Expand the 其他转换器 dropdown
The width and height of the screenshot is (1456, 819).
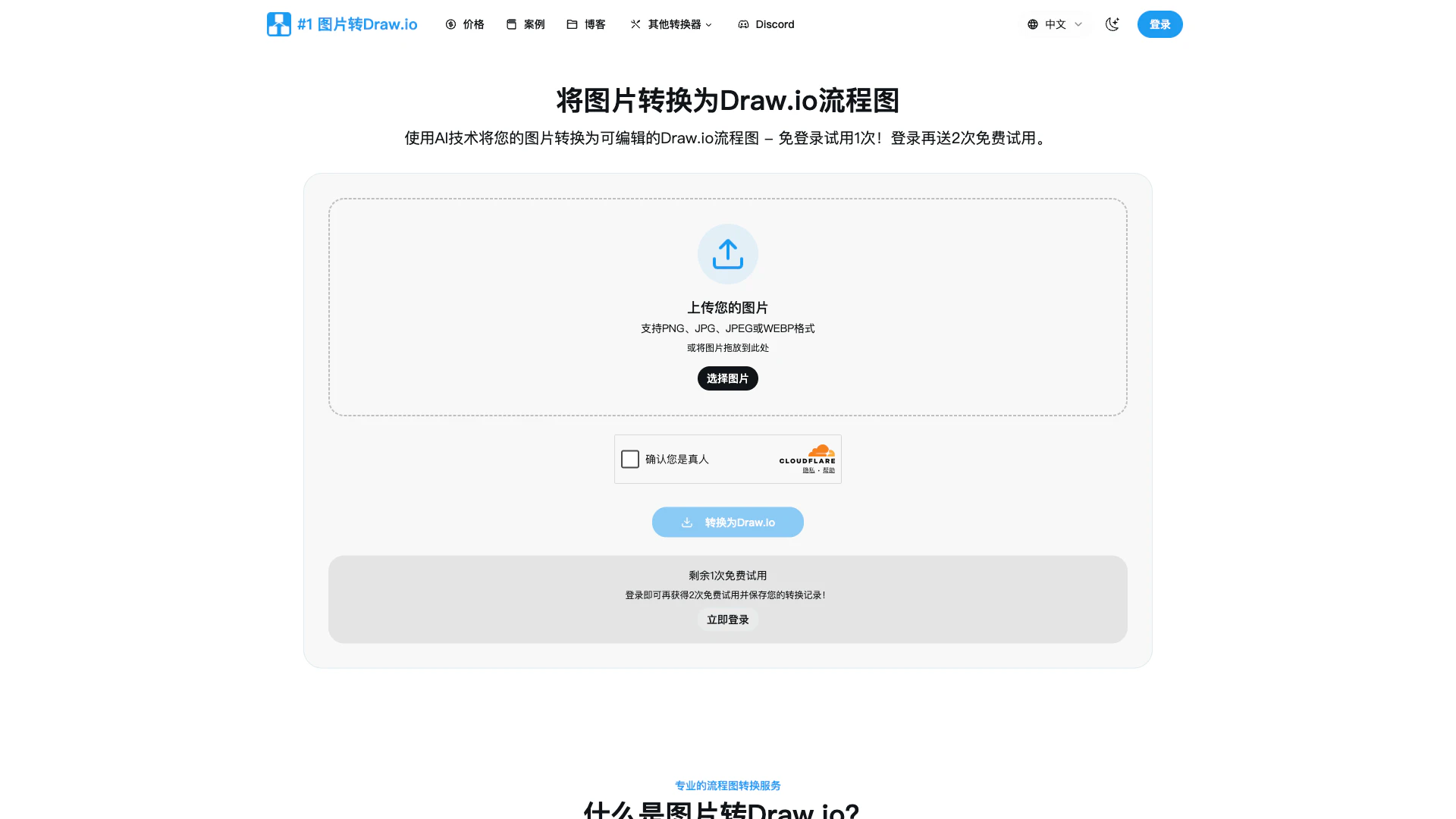click(672, 24)
